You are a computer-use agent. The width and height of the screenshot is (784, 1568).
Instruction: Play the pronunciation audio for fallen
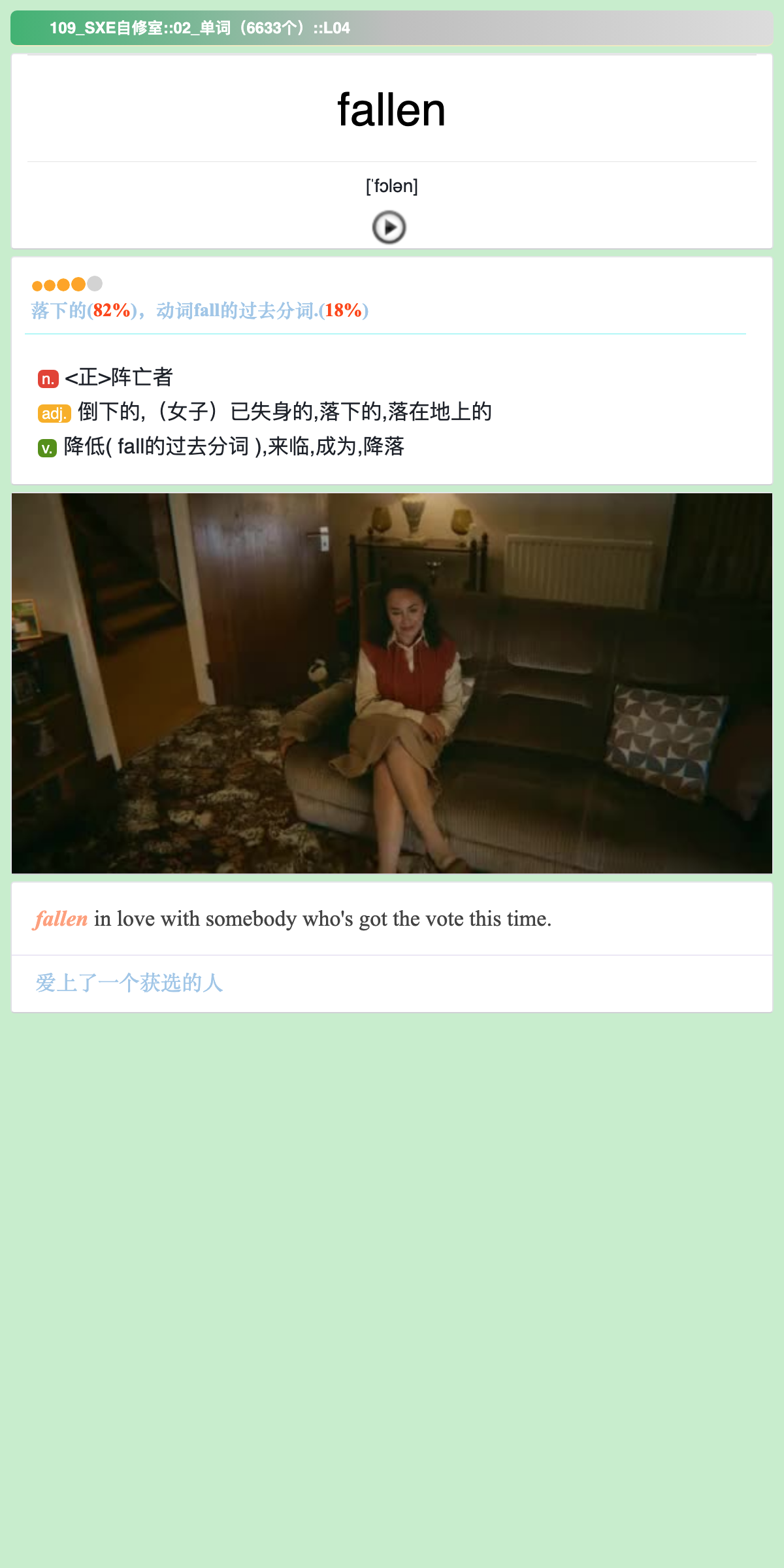pos(389,227)
